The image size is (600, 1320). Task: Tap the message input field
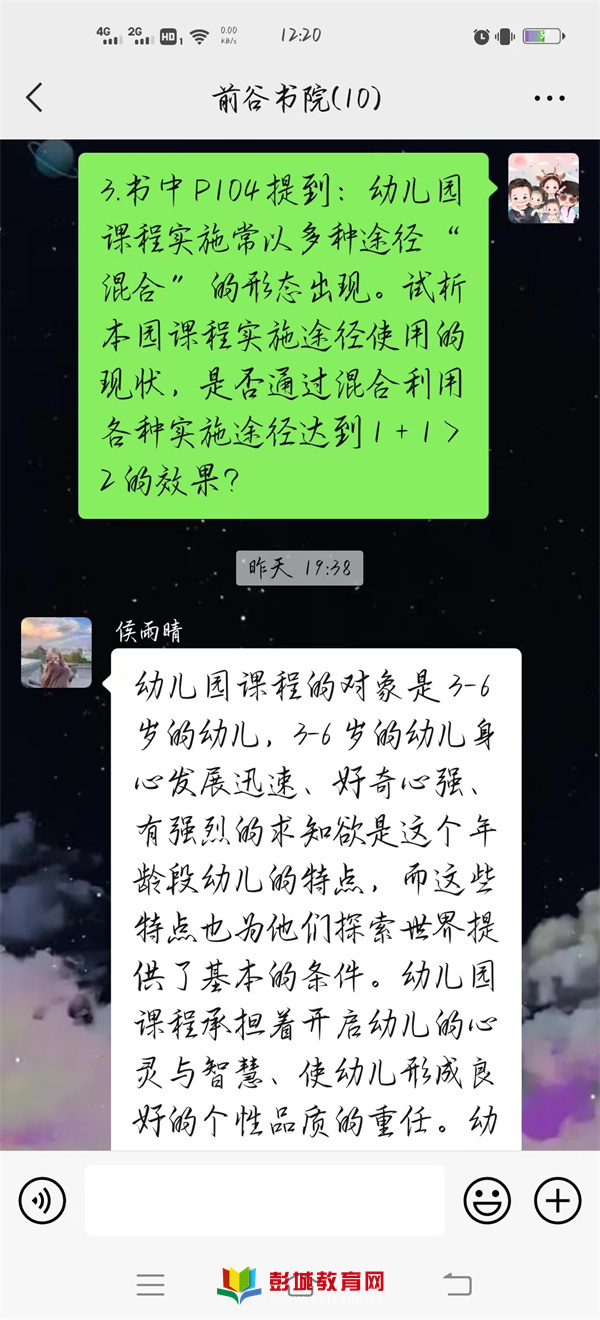click(264, 1200)
